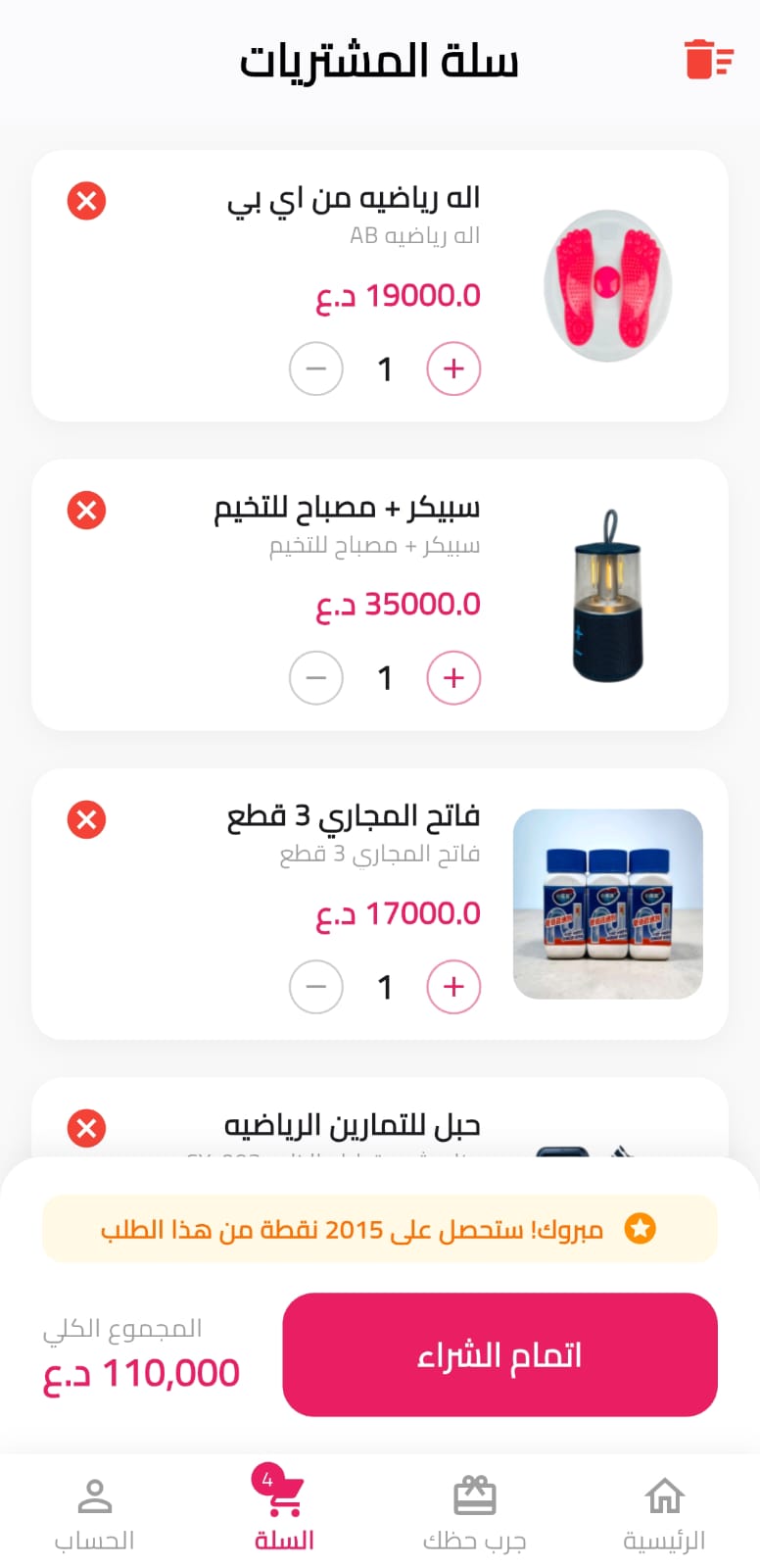Image resolution: width=760 pixels, height=1568 pixels.
Task: Remove فاتح المجاري 3 قطع from cart
Action: pos(85,818)
